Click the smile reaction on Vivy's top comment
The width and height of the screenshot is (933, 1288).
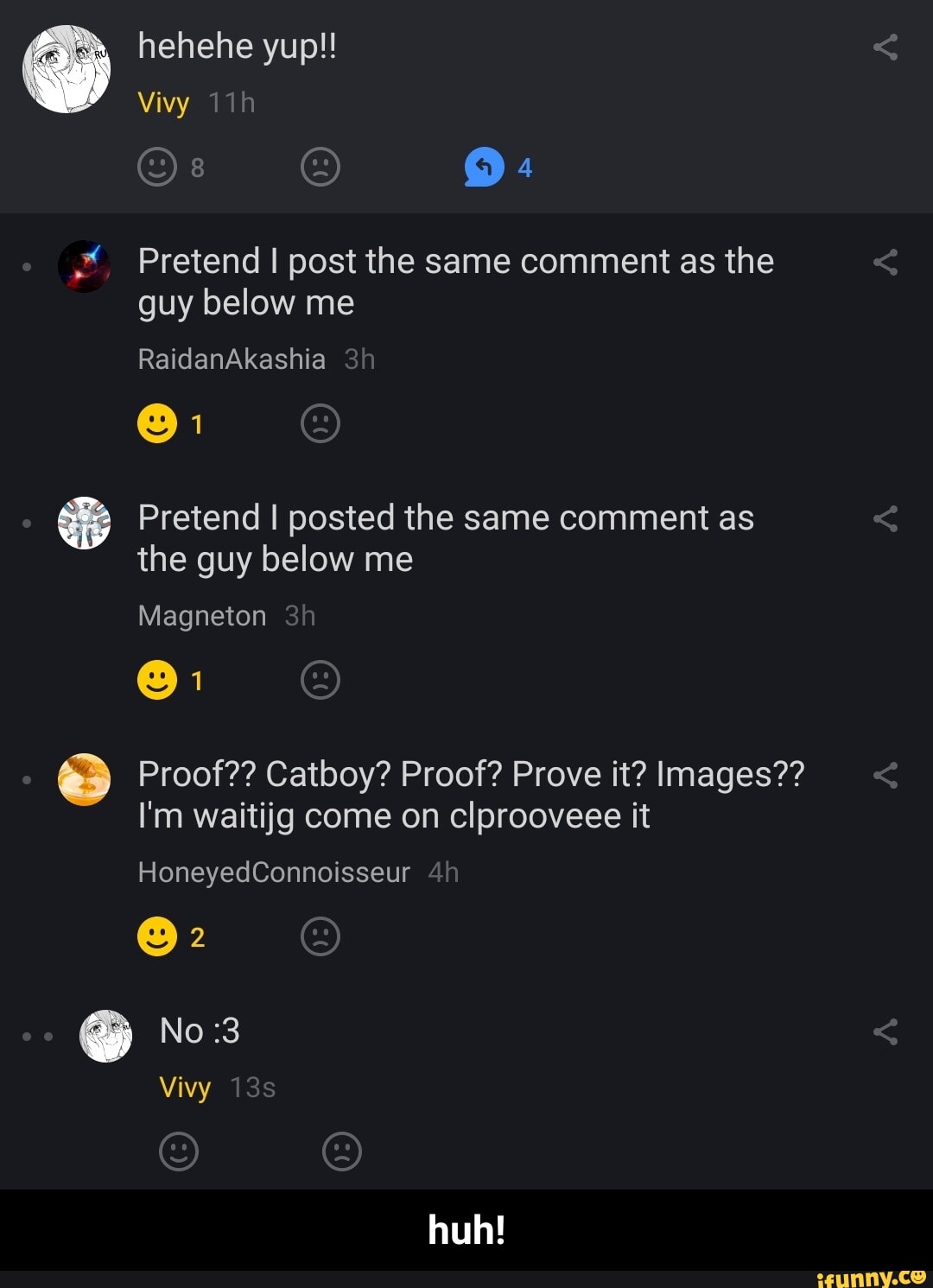pyautogui.click(x=158, y=167)
